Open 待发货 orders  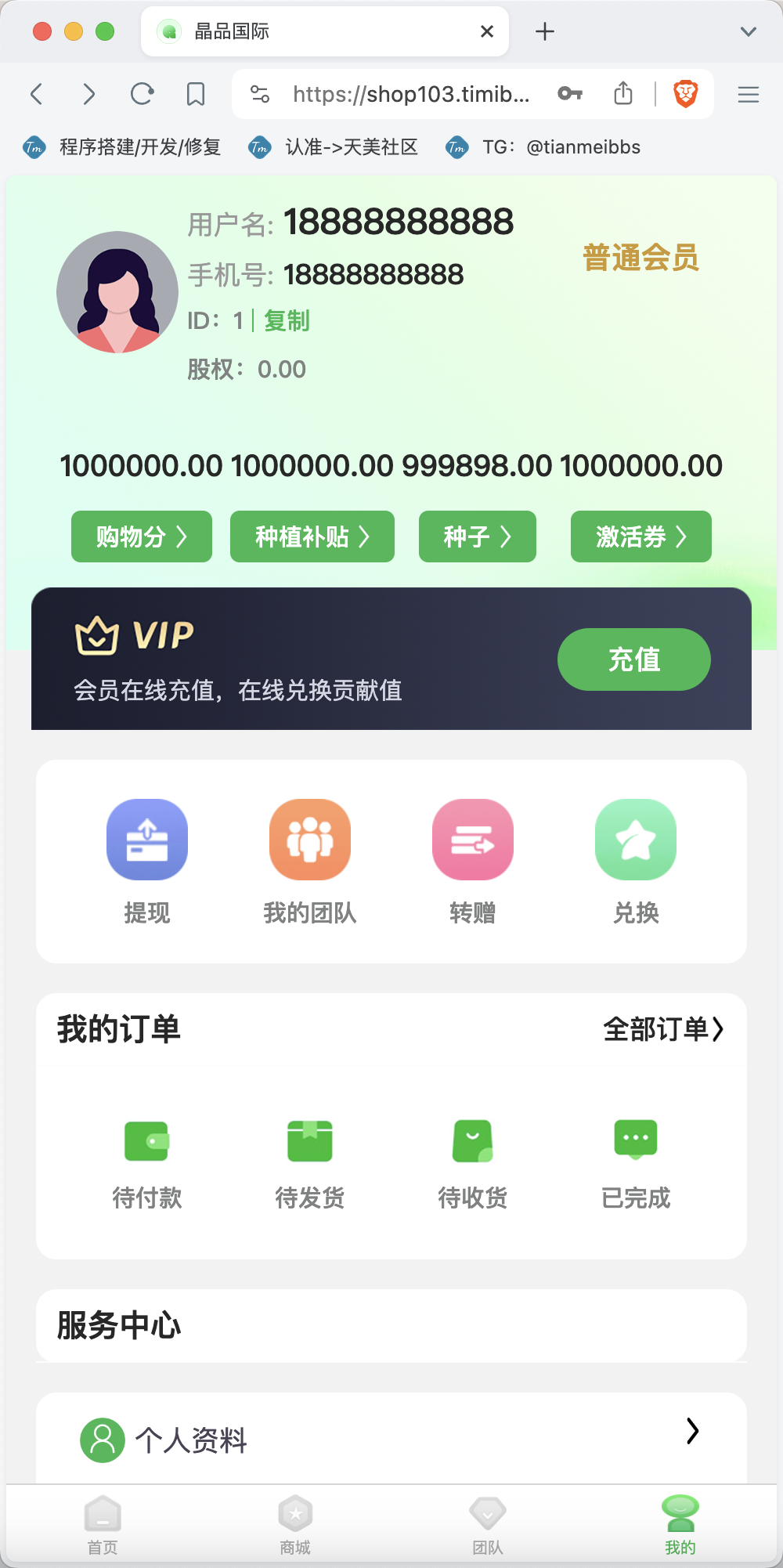(310, 1165)
